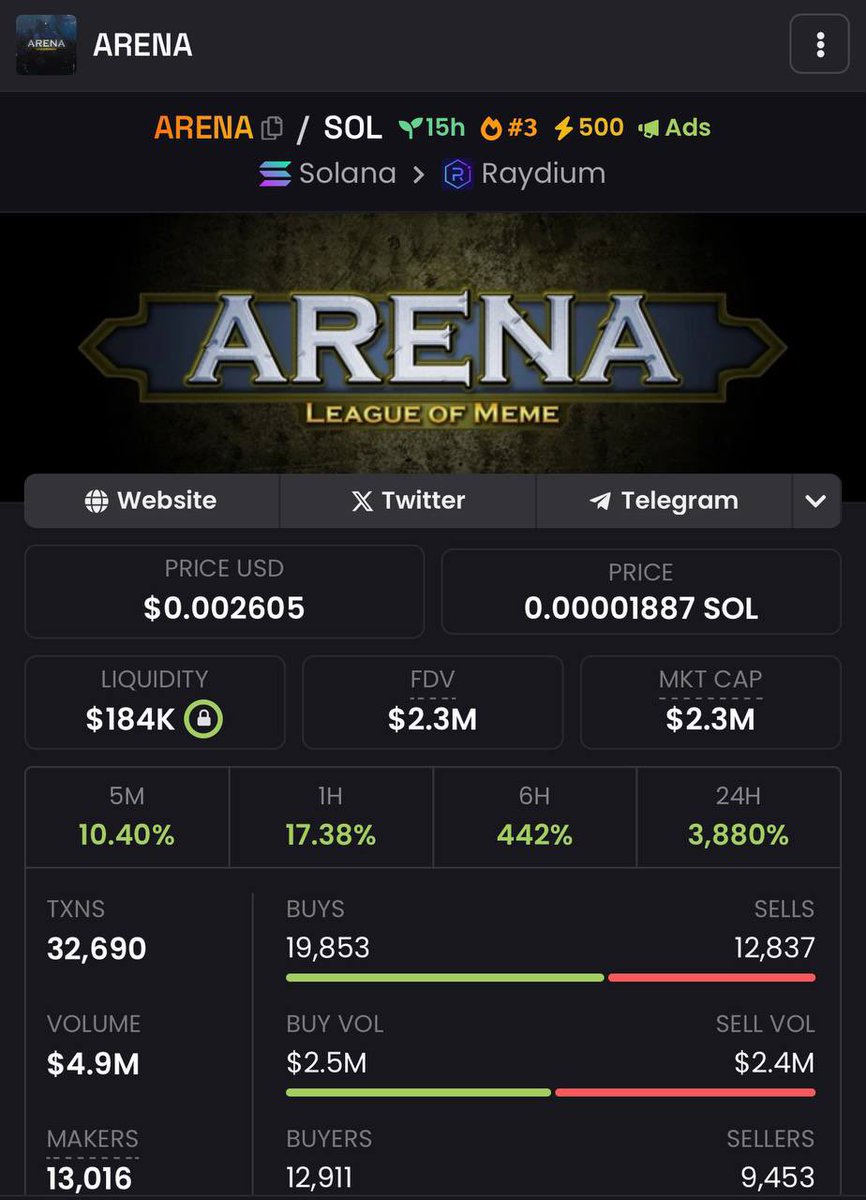The height and width of the screenshot is (1200, 866).
Task: Tap the 500 boosts lightning badge
Action: point(590,128)
